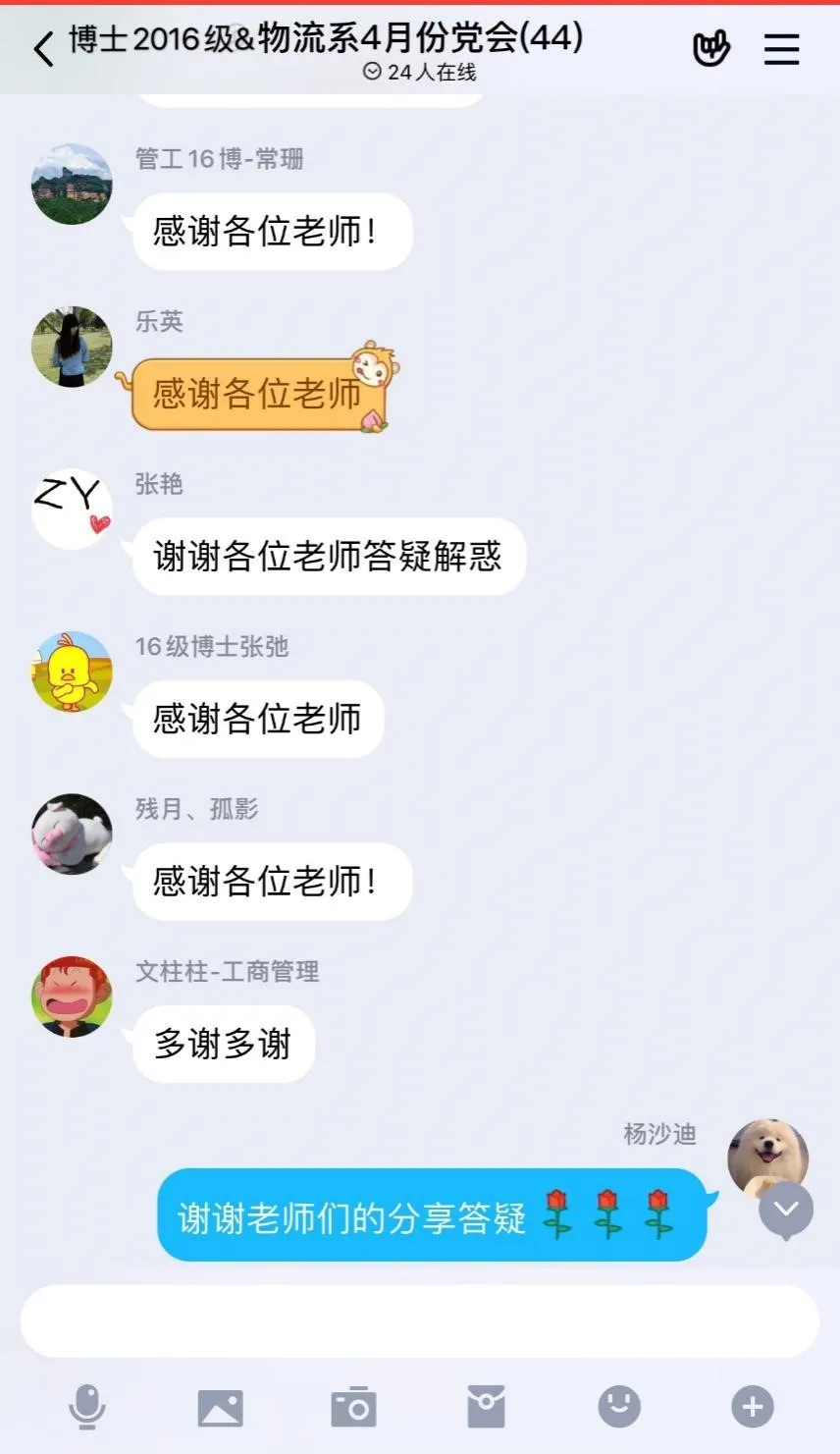The width and height of the screenshot is (840, 1454).
Task: Open 乐英's avatar
Action: click(x=72, y=347)
